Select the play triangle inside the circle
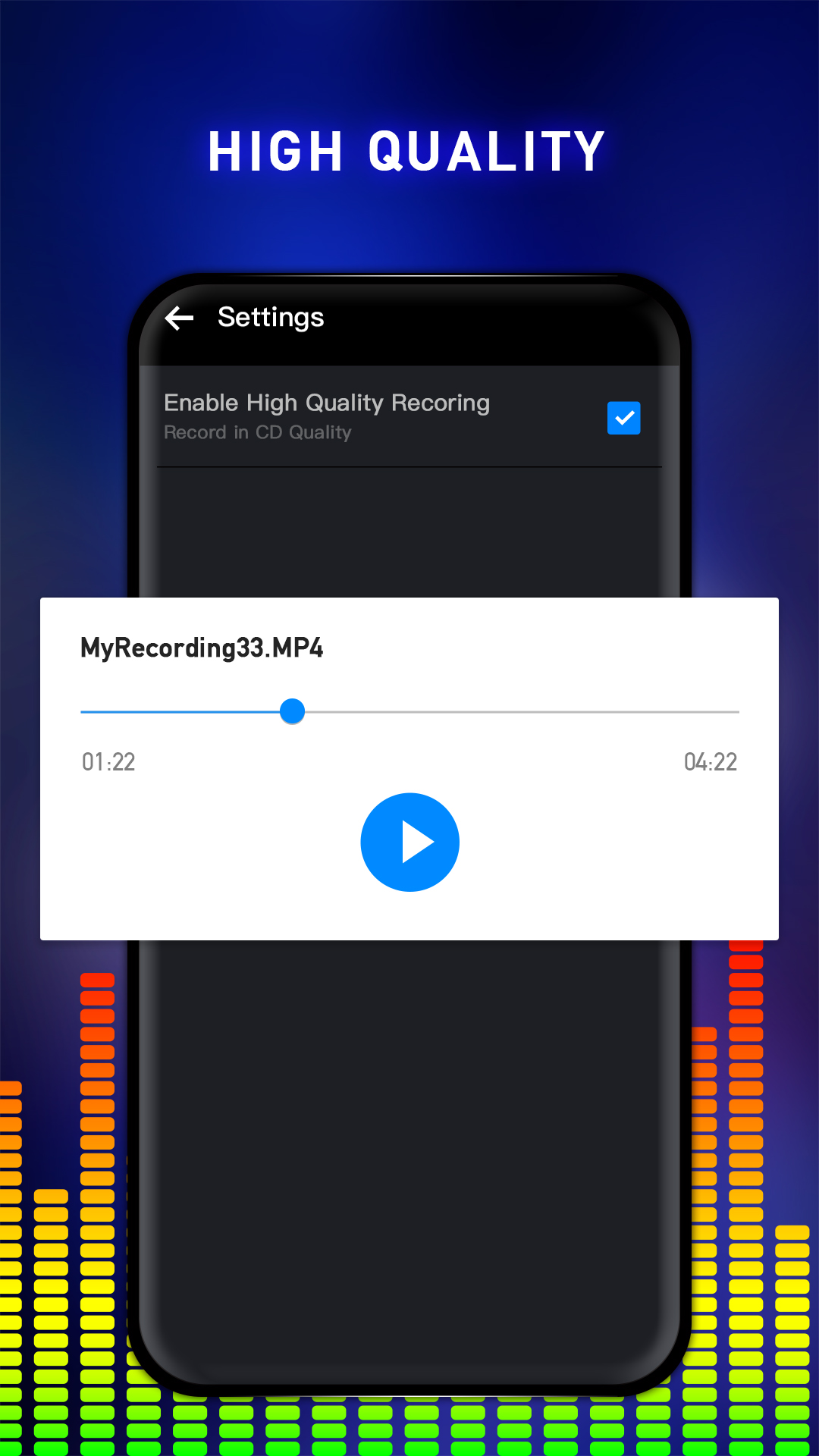Viewport: 819px width, 1456px height. pos(416,842)
